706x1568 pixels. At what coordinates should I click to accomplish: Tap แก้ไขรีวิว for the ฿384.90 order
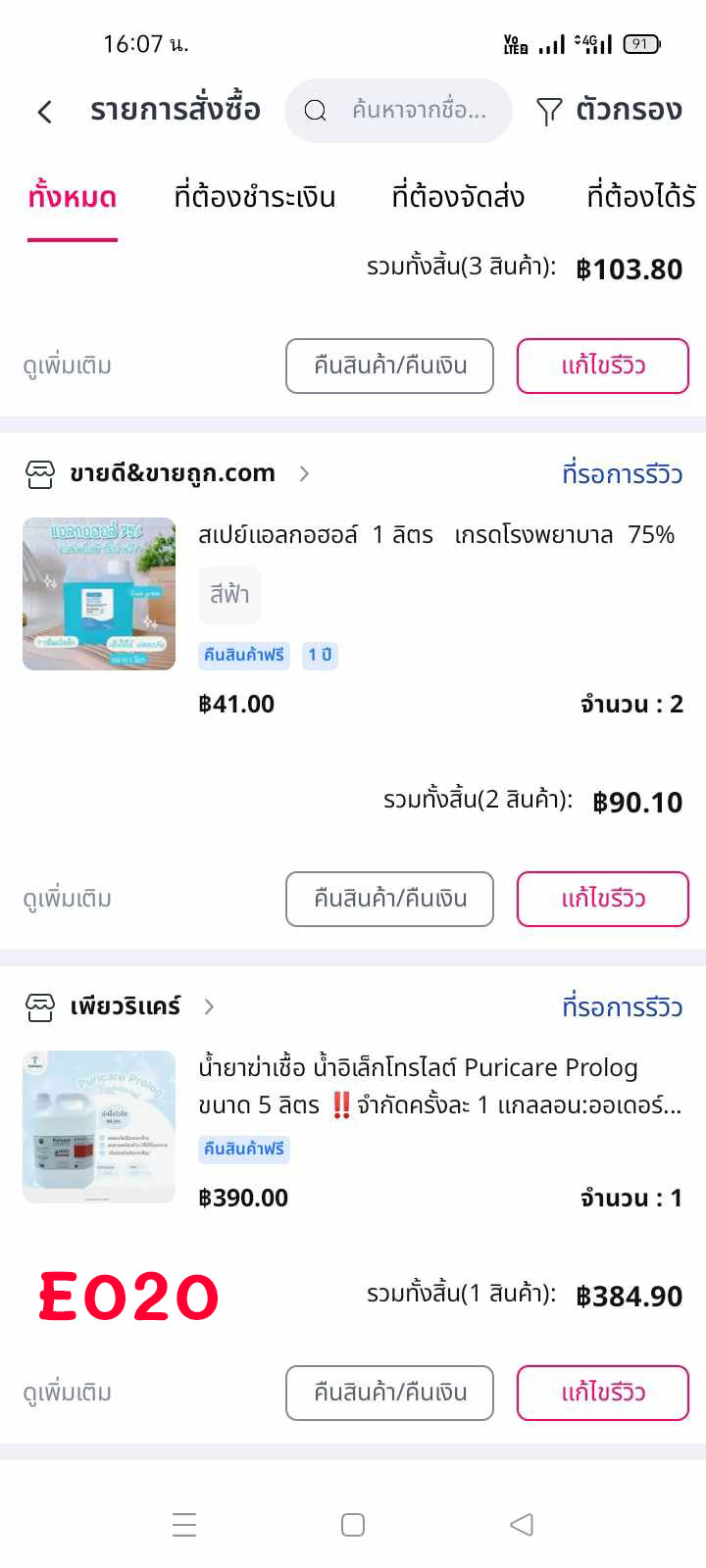pos(603,1393)
